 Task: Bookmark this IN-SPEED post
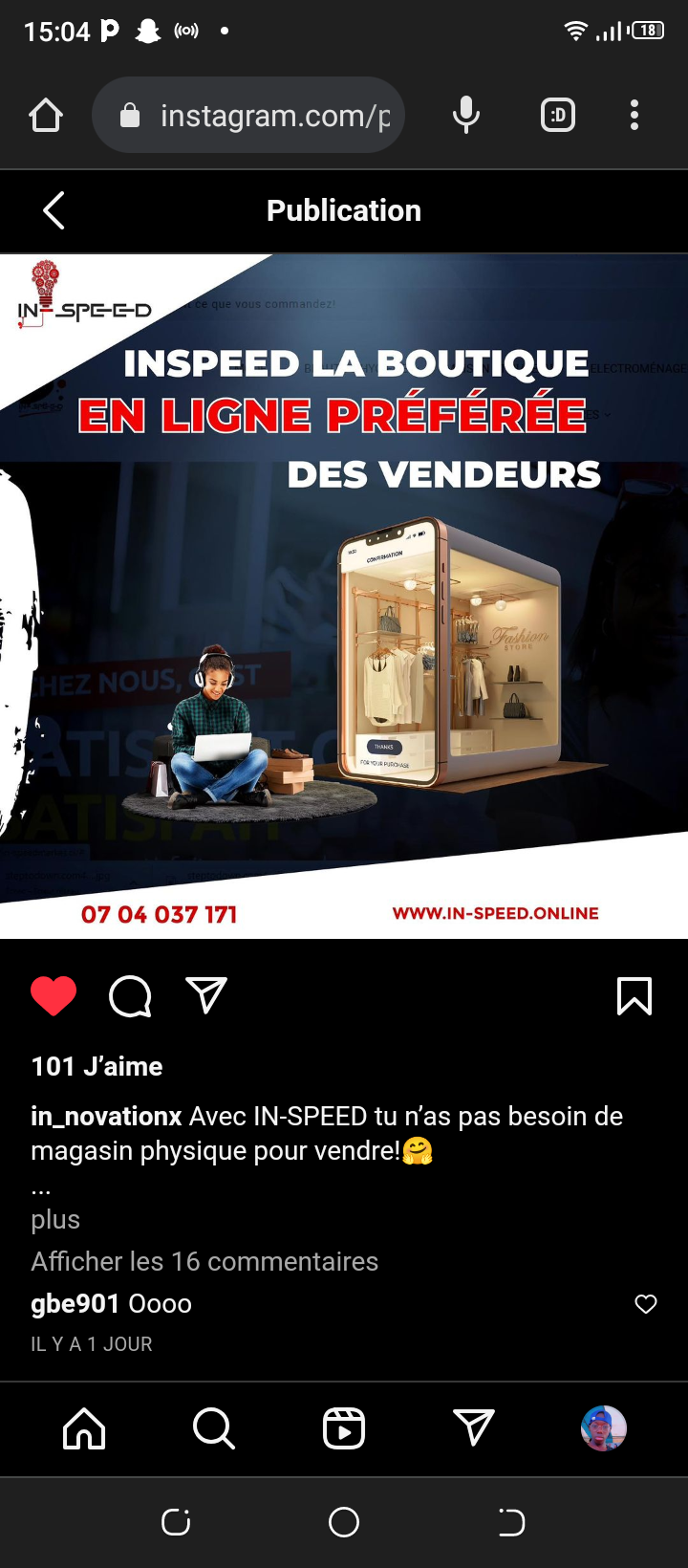click(x=634, y=996)
